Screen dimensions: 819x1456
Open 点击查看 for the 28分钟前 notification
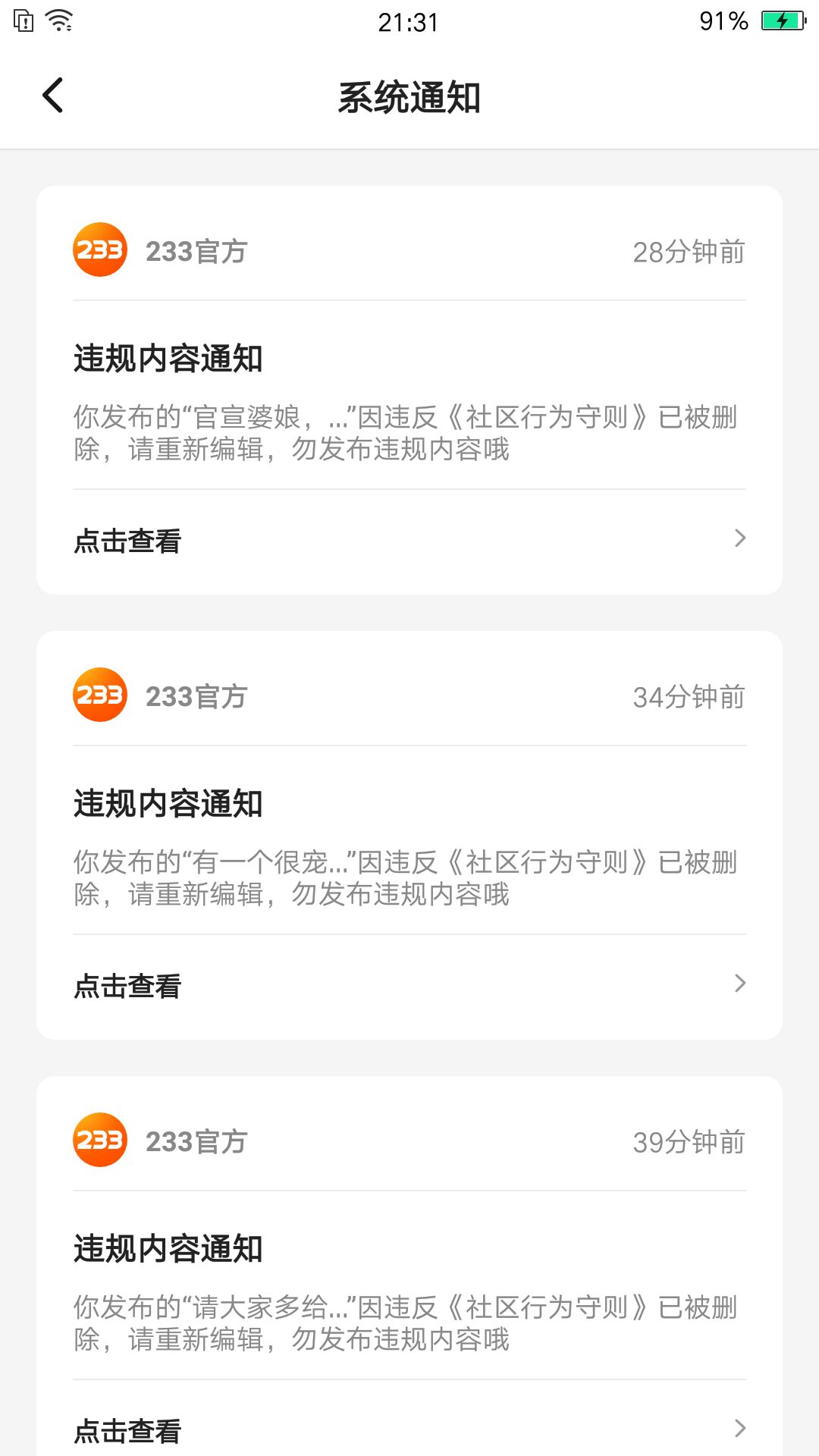tap(409, 541)
